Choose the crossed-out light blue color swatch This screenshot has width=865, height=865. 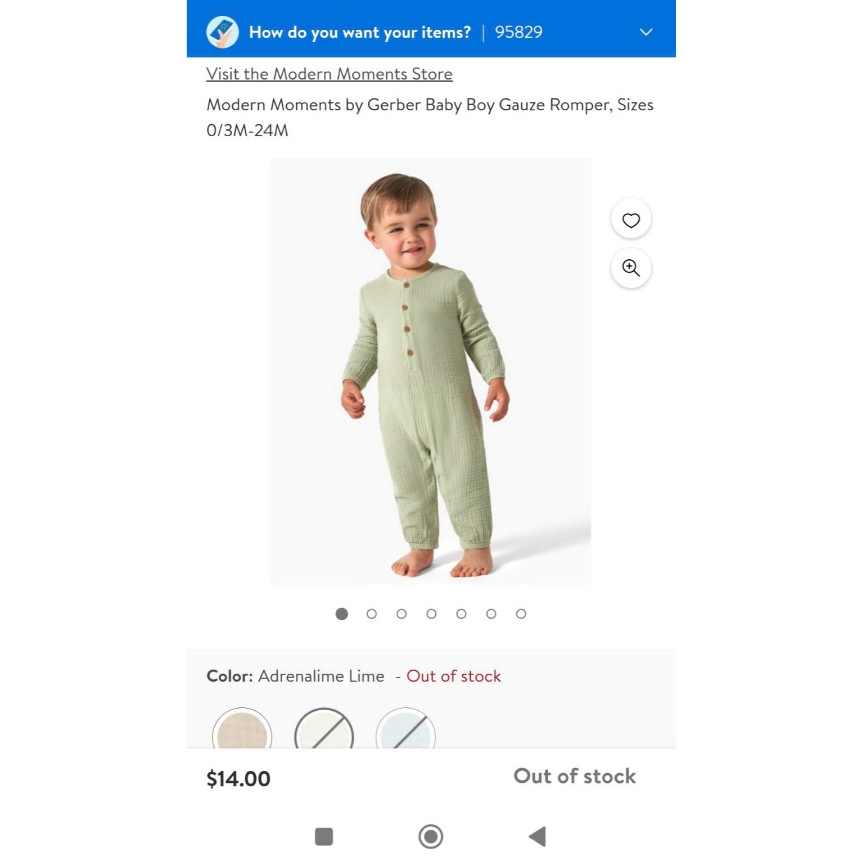coord(405,732)
